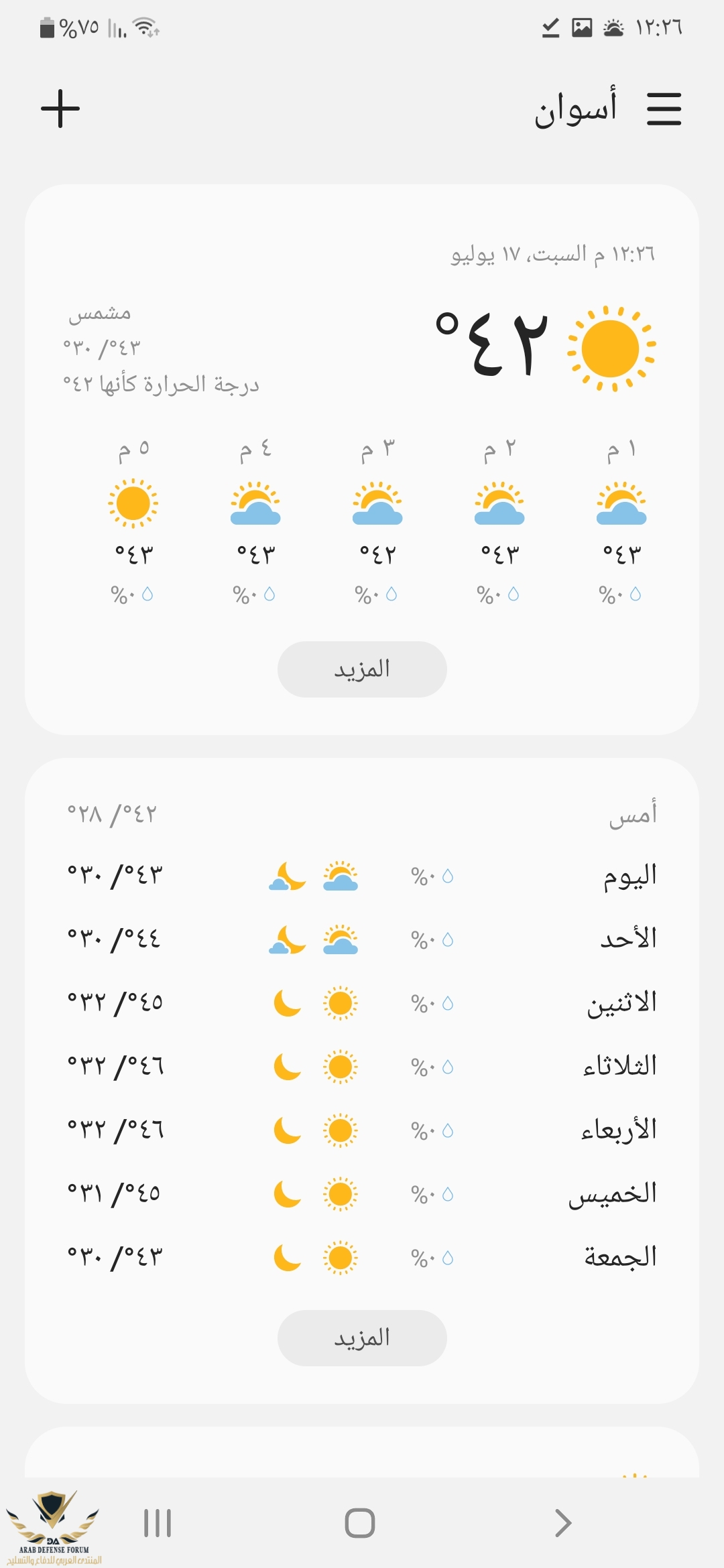Image resolution: width=724 pixels, height=1568 pixels.
Task: Open the hamburger menu beside أسوان
Action: click(x=664, y=109)
